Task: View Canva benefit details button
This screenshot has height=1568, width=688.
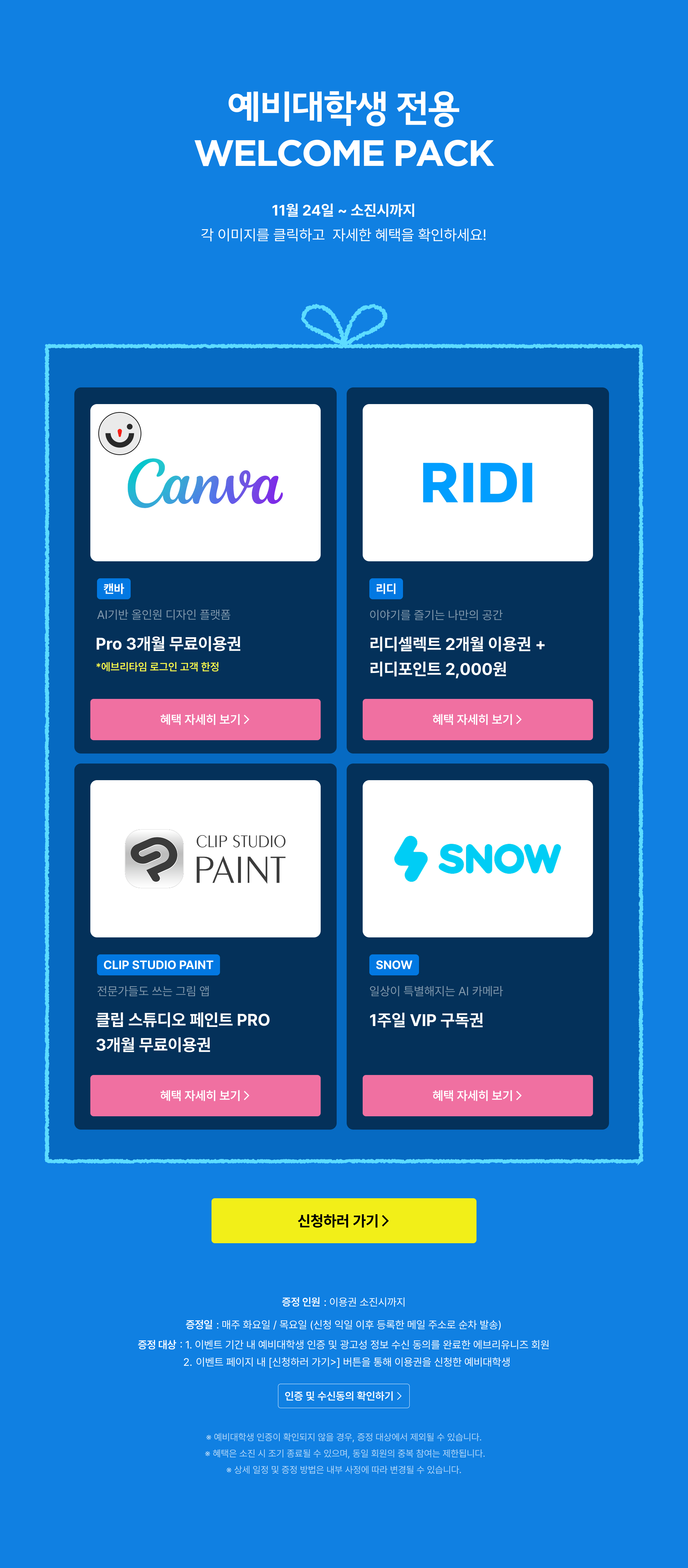Action: (205, 719)
